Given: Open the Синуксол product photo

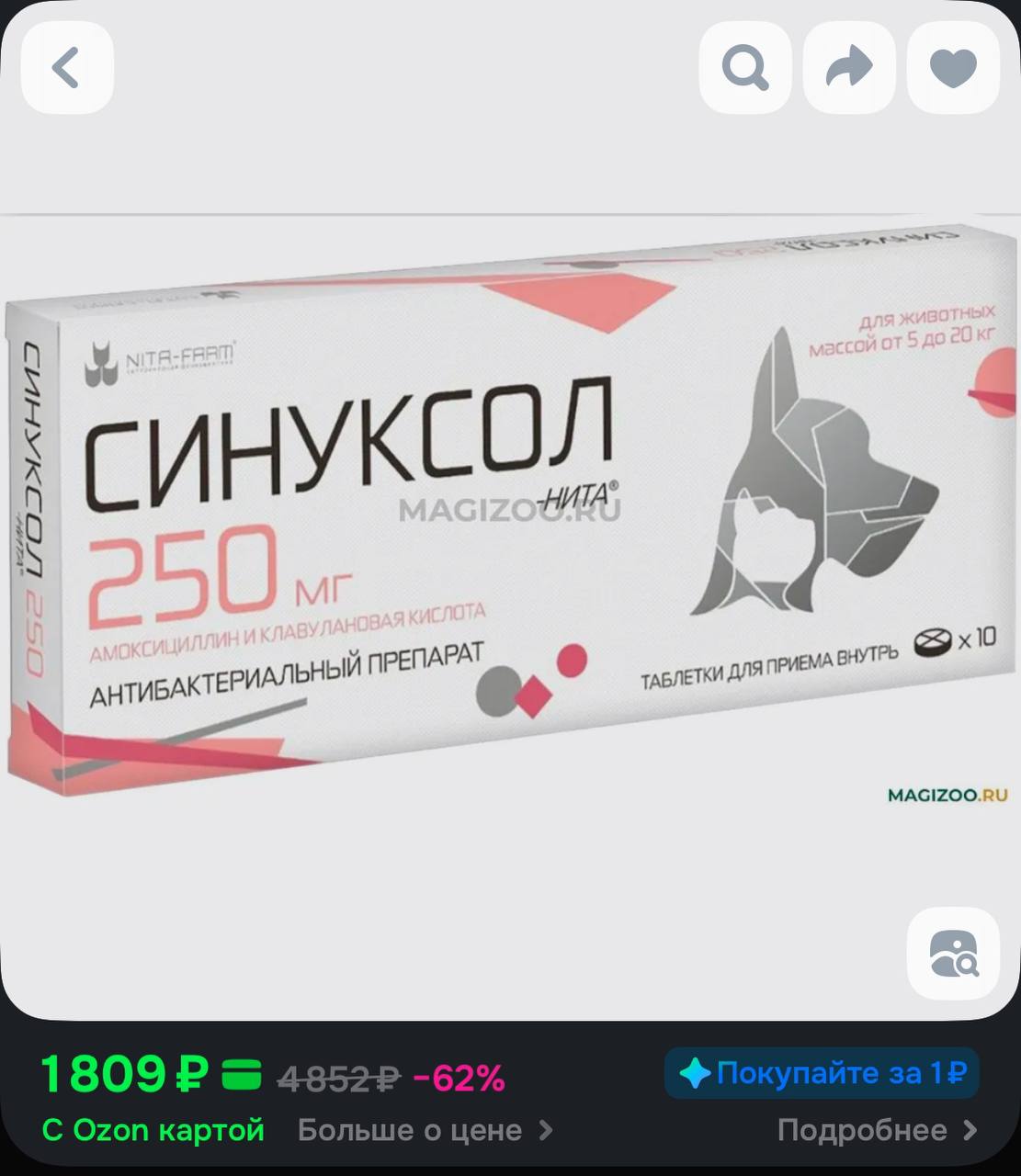Looking at the screenshot, I should (x=510, y=514).
